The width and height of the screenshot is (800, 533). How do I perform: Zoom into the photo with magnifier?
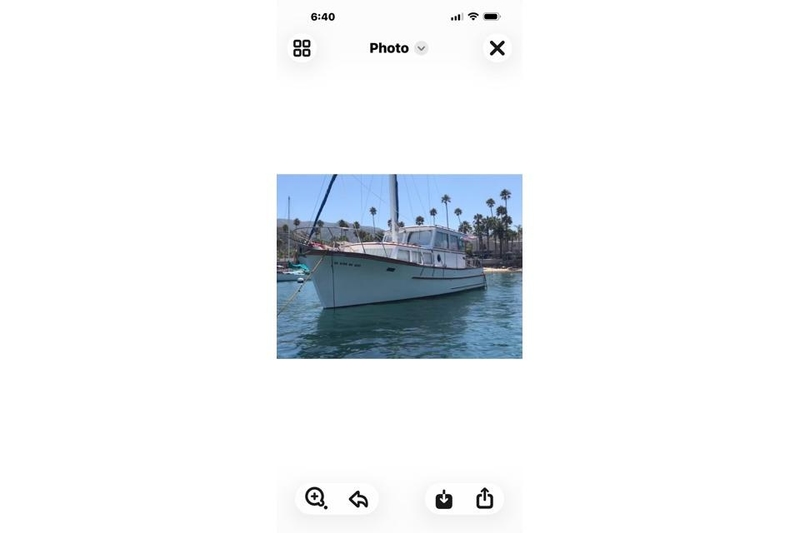pyautogui.click(x=316, y=498)
